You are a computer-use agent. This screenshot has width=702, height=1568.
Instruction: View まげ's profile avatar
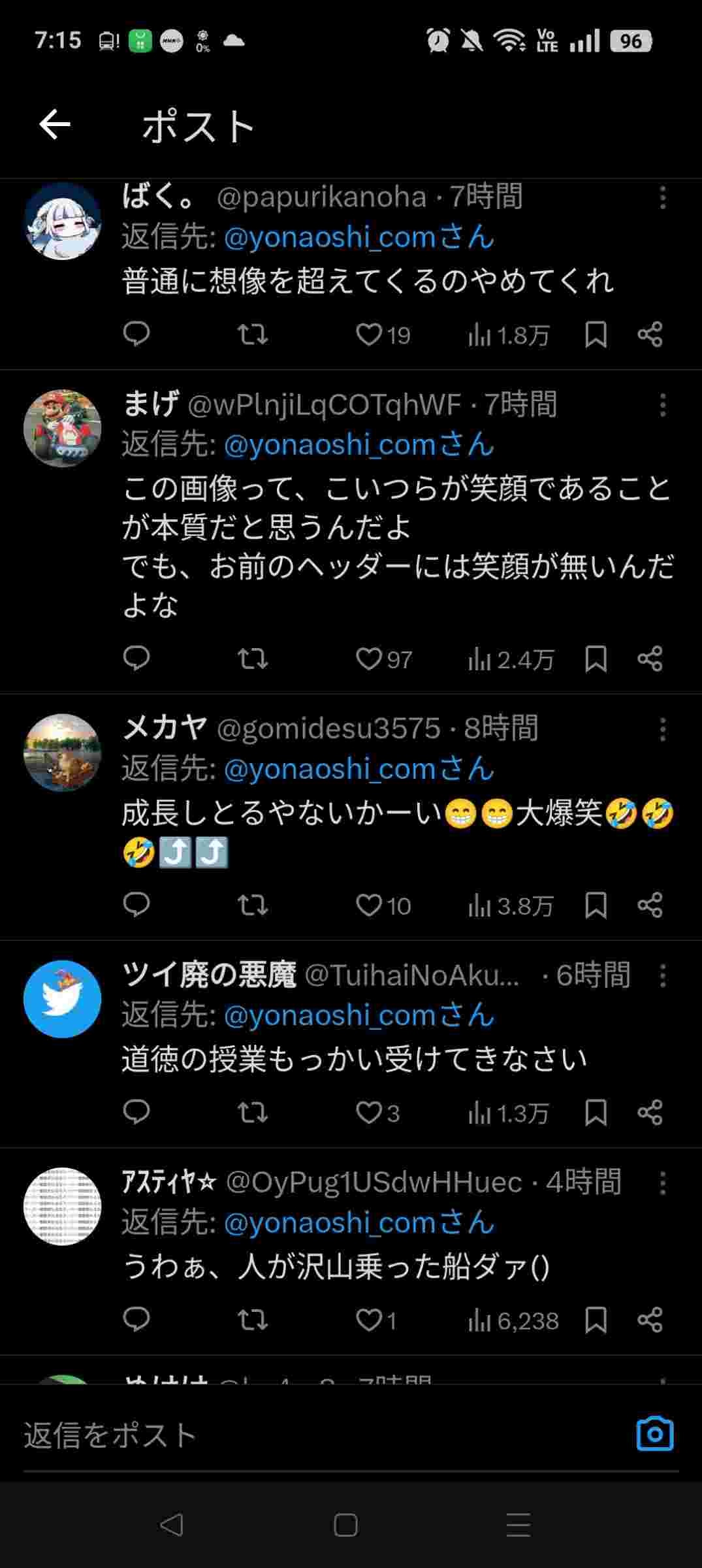[63, 429]
